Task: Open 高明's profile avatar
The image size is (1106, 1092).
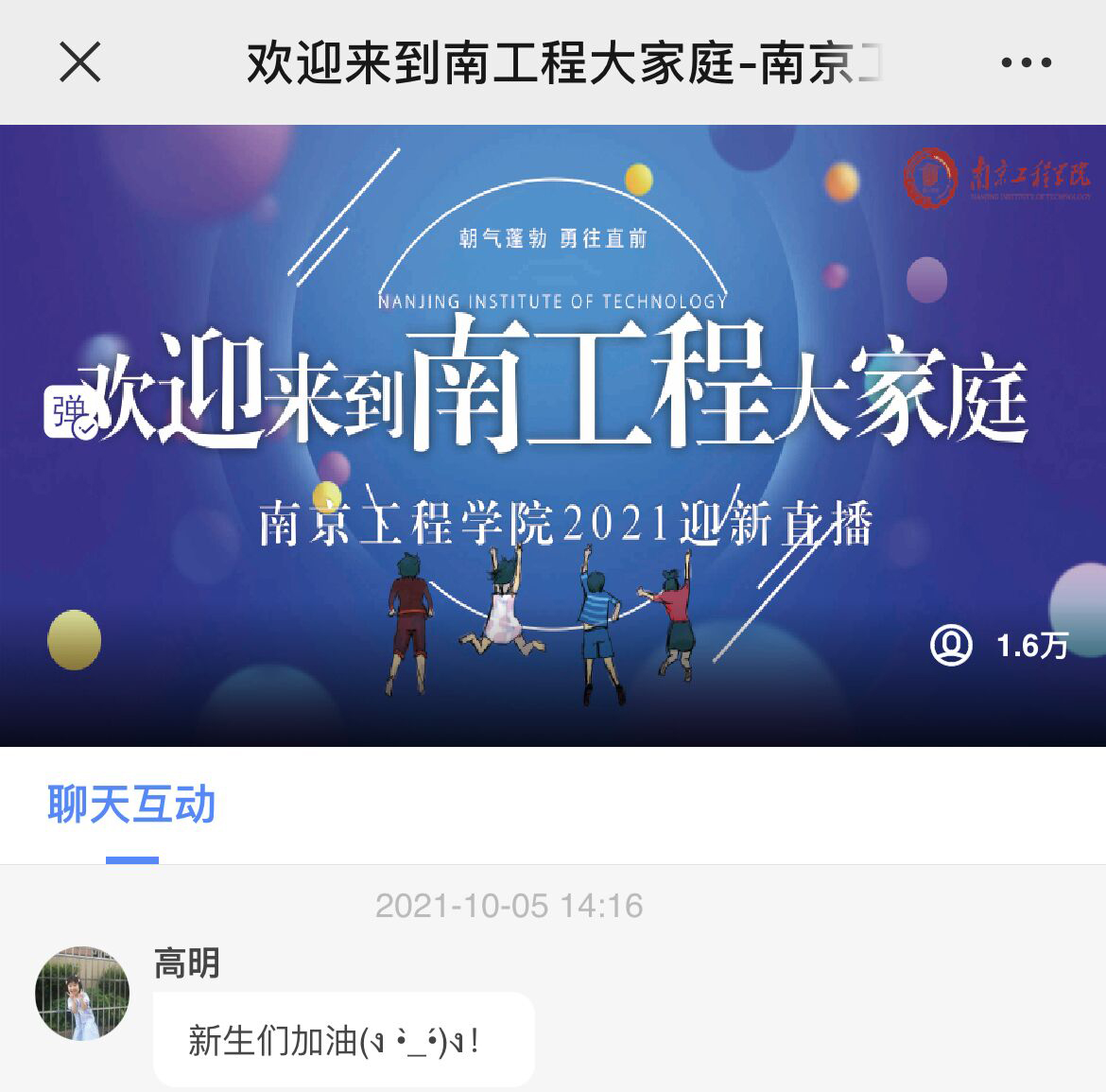Action: [82, 994]
